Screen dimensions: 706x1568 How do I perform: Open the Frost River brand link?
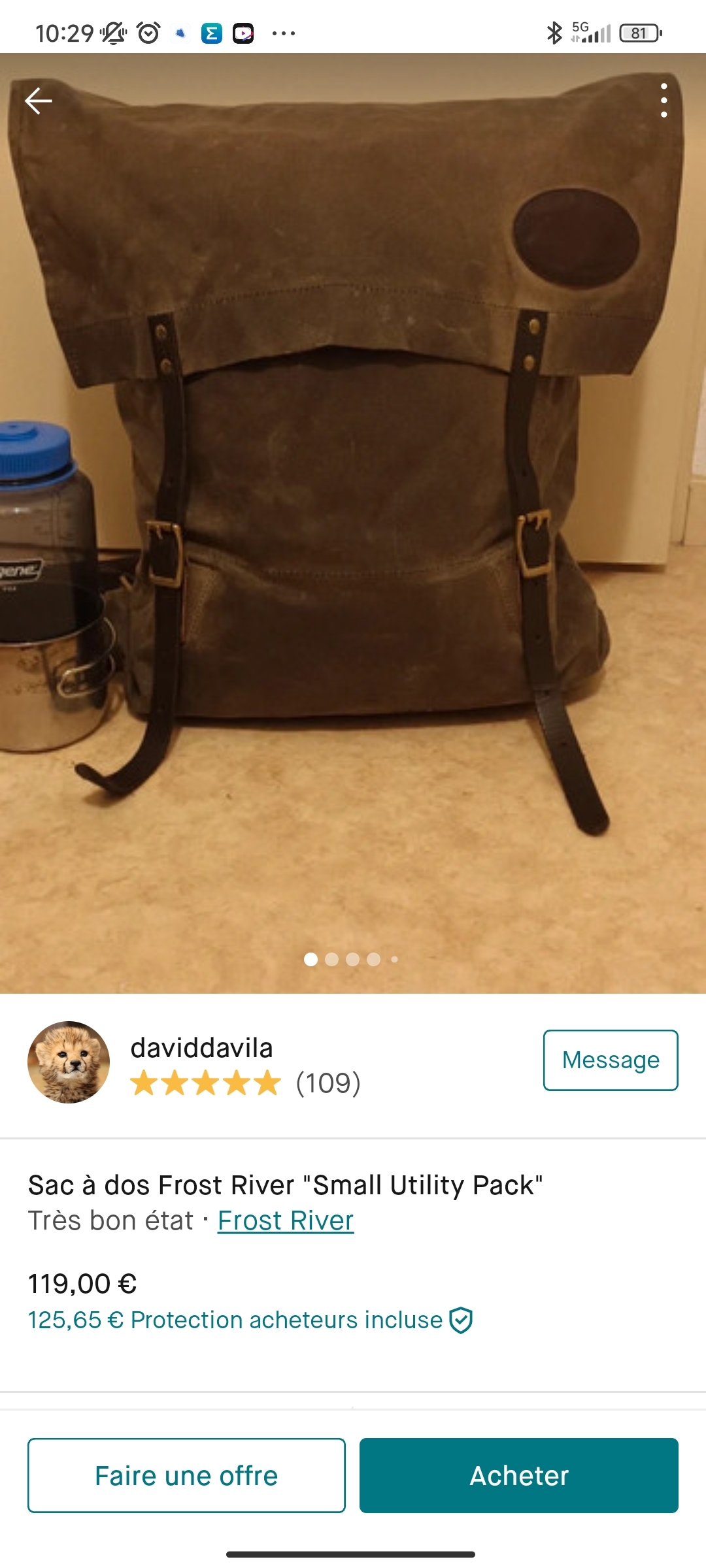pyautogui.click(x=286, y=1220)
